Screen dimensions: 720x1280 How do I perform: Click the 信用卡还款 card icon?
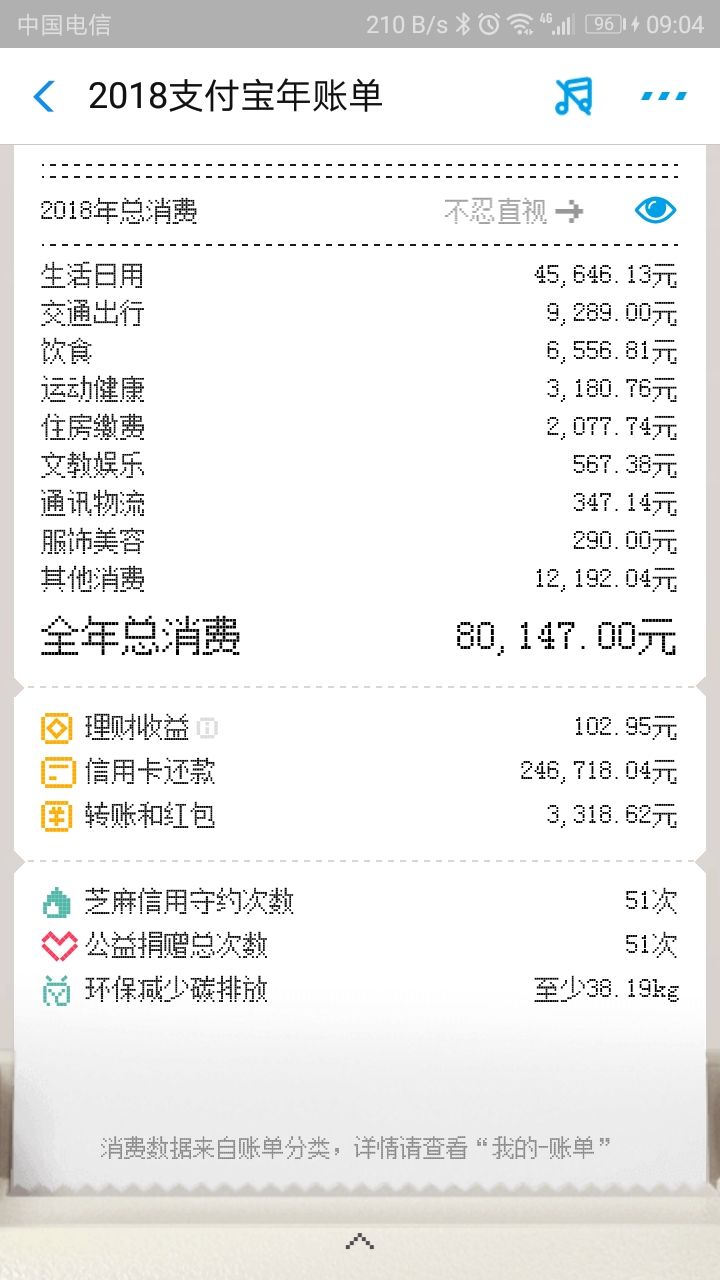click(x=56, y=772)
